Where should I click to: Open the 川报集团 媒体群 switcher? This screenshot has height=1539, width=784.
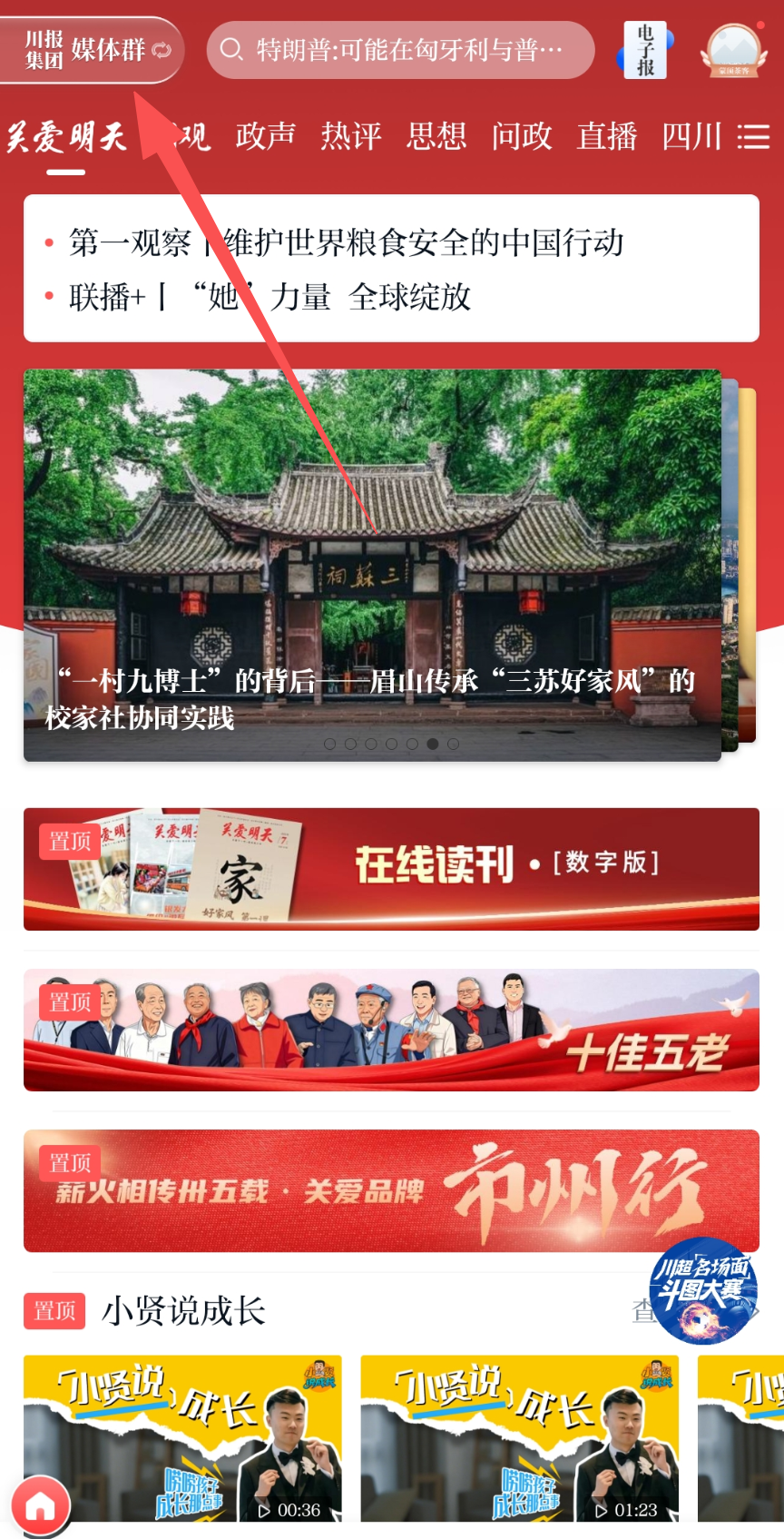point(93,50)
